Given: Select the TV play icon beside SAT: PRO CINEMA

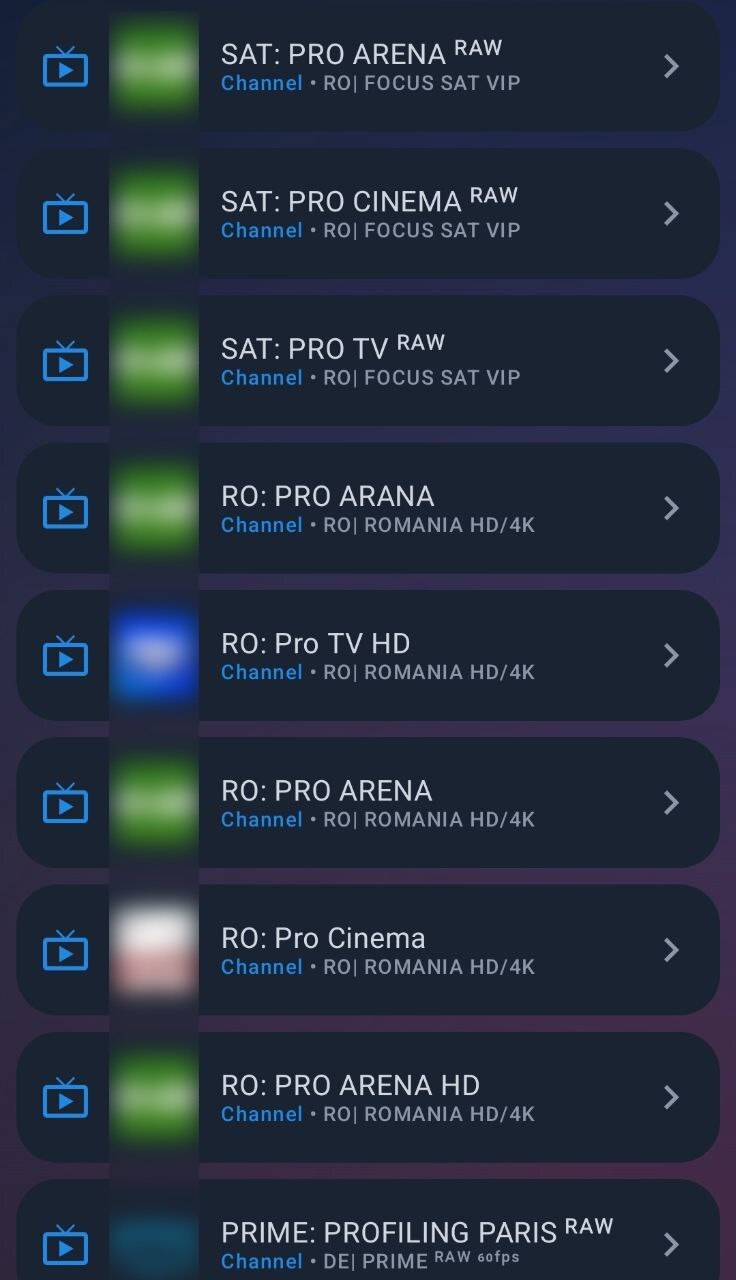Looking at the screenshot, I should click(x=64, y=213).
